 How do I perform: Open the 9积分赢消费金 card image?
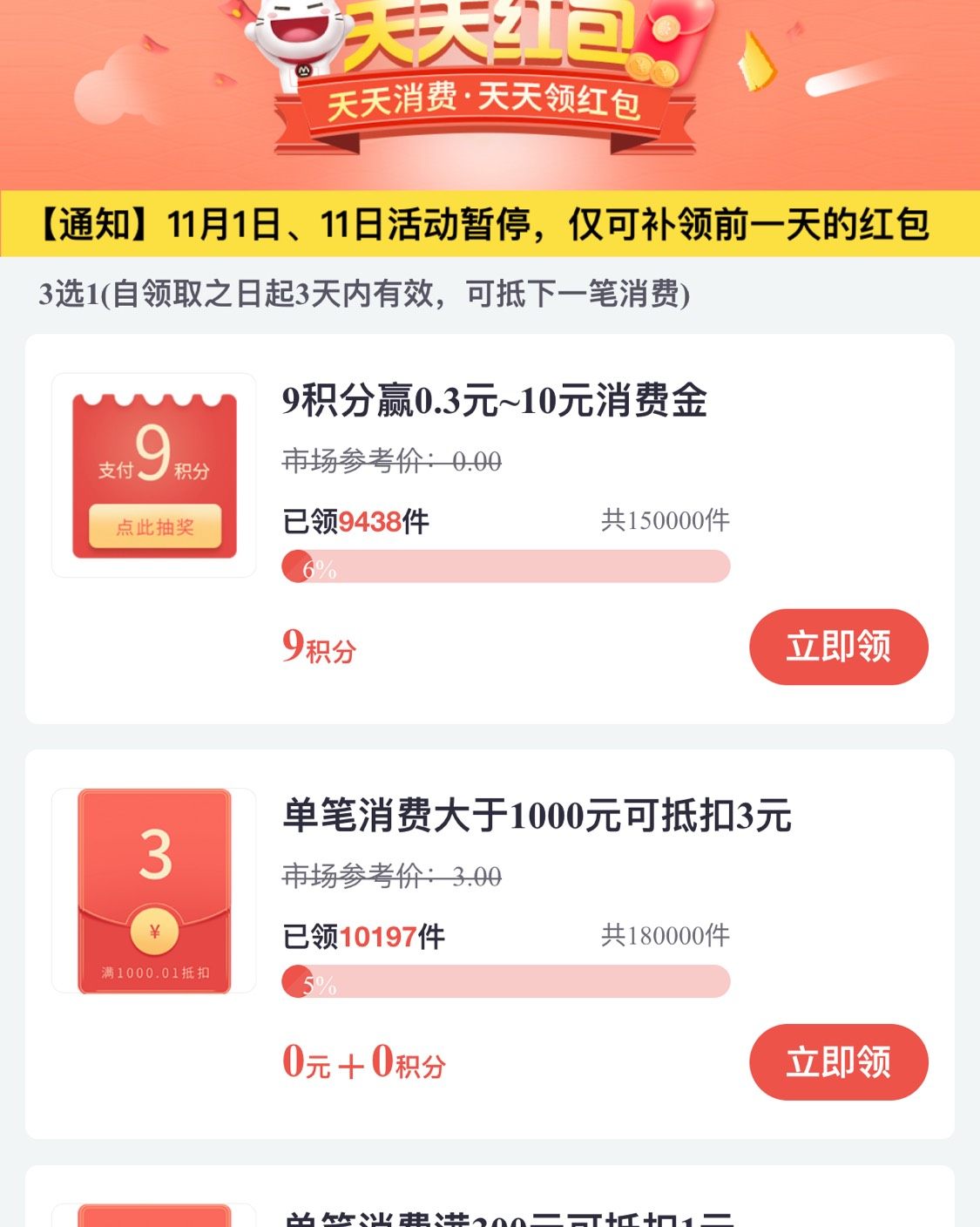(x=154, y=476)
